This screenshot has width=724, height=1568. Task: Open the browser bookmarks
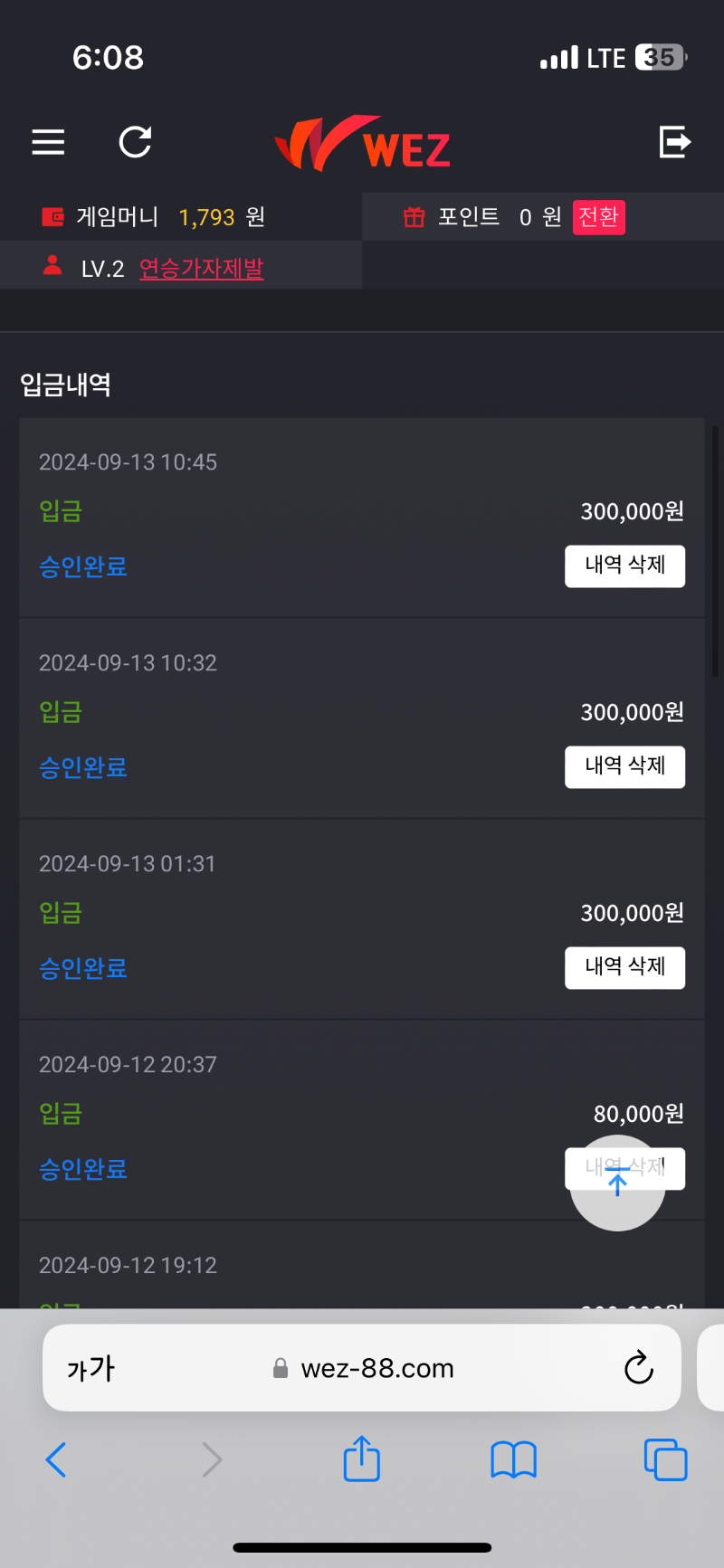pyautogui.click(x=513, y=1459)
